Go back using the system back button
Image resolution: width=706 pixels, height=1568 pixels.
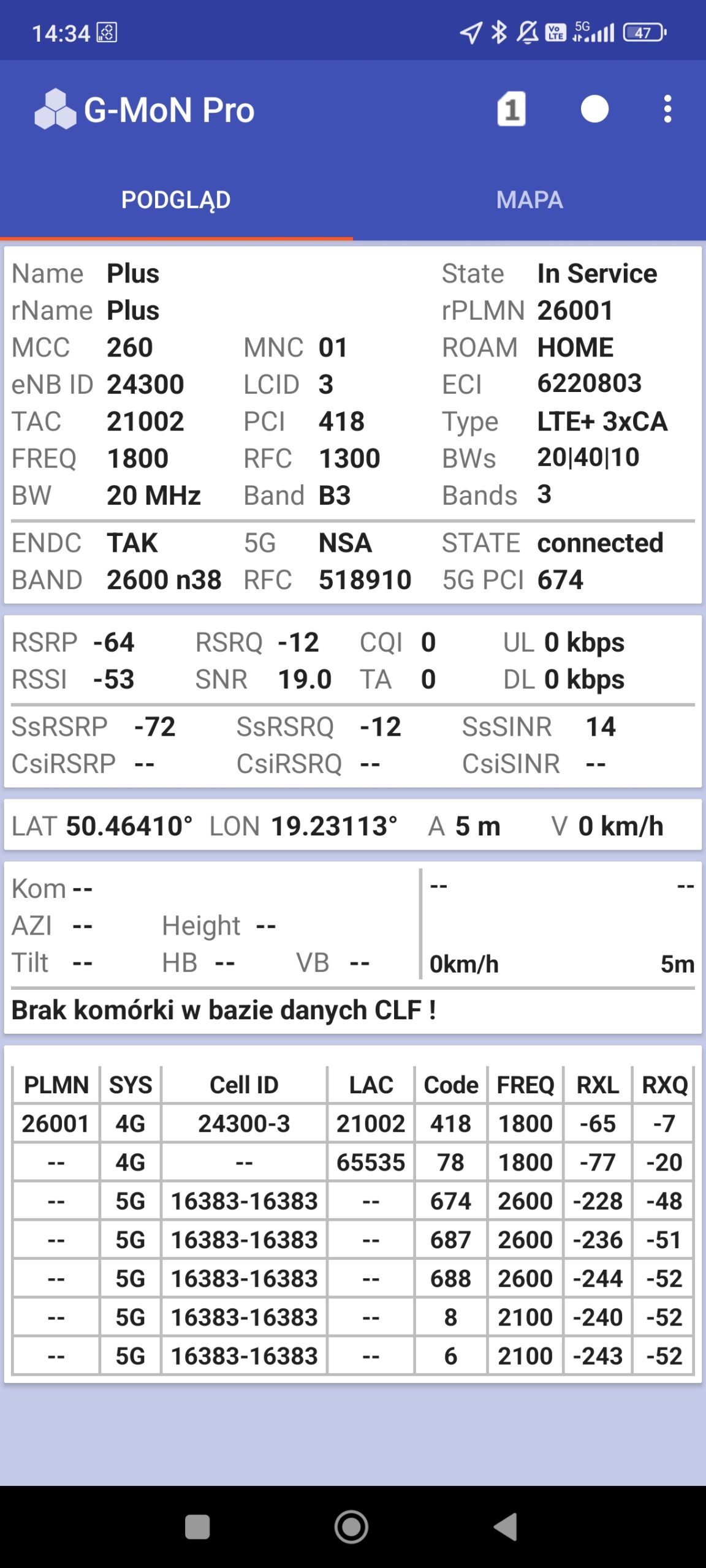point(506,1526)
